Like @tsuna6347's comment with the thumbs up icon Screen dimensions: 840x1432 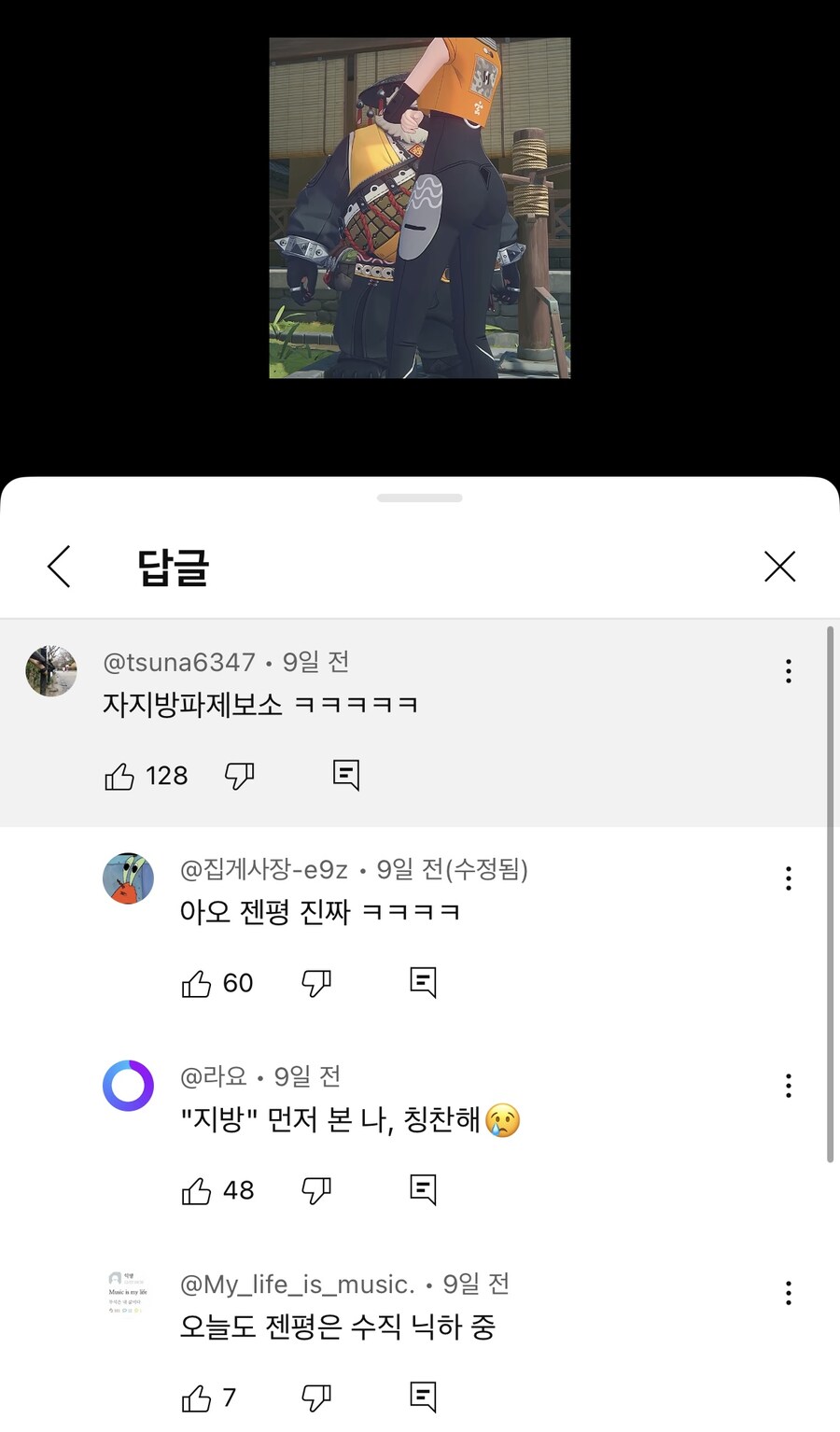[121, 775]
